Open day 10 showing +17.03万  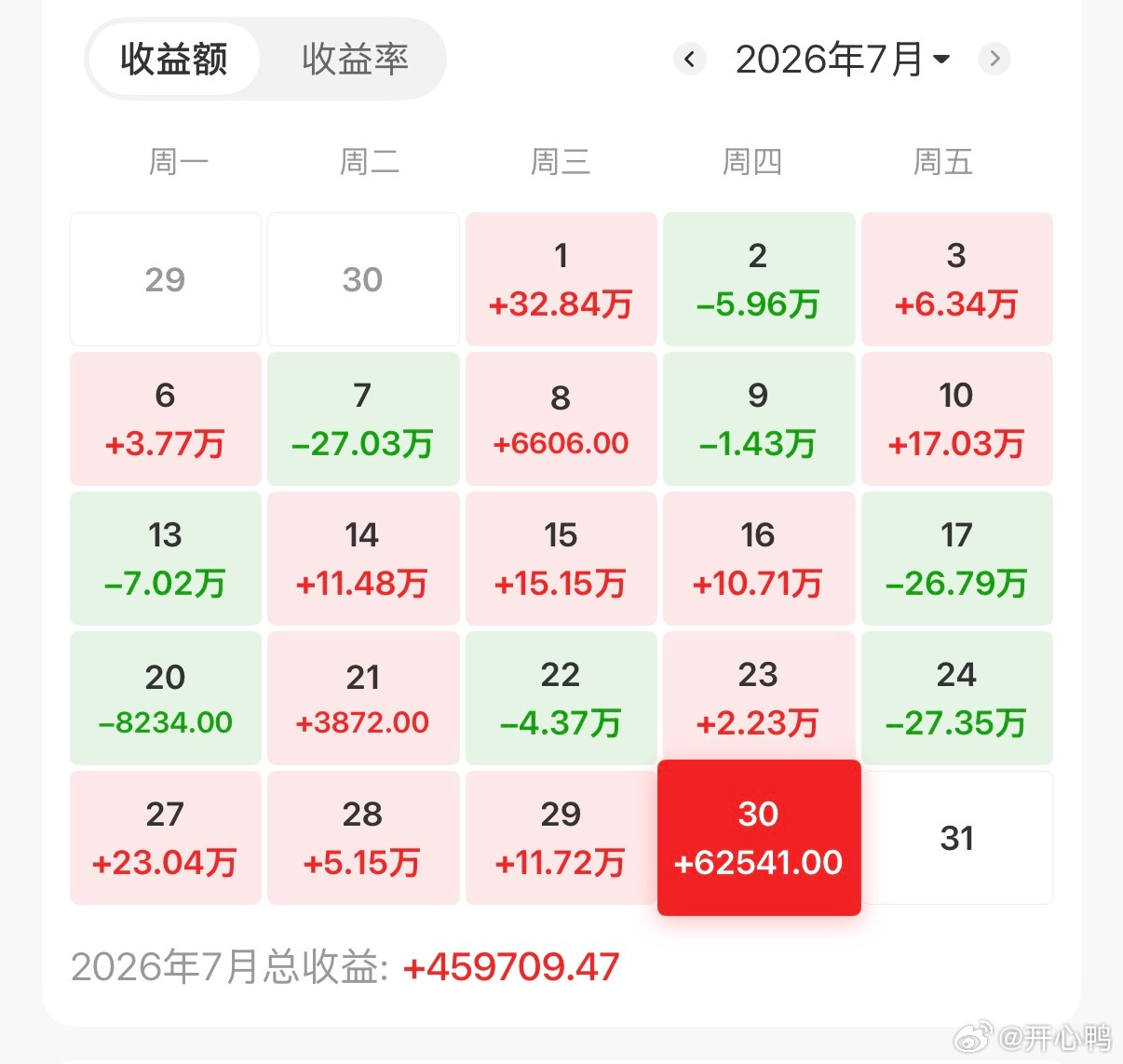coord(957,419)
